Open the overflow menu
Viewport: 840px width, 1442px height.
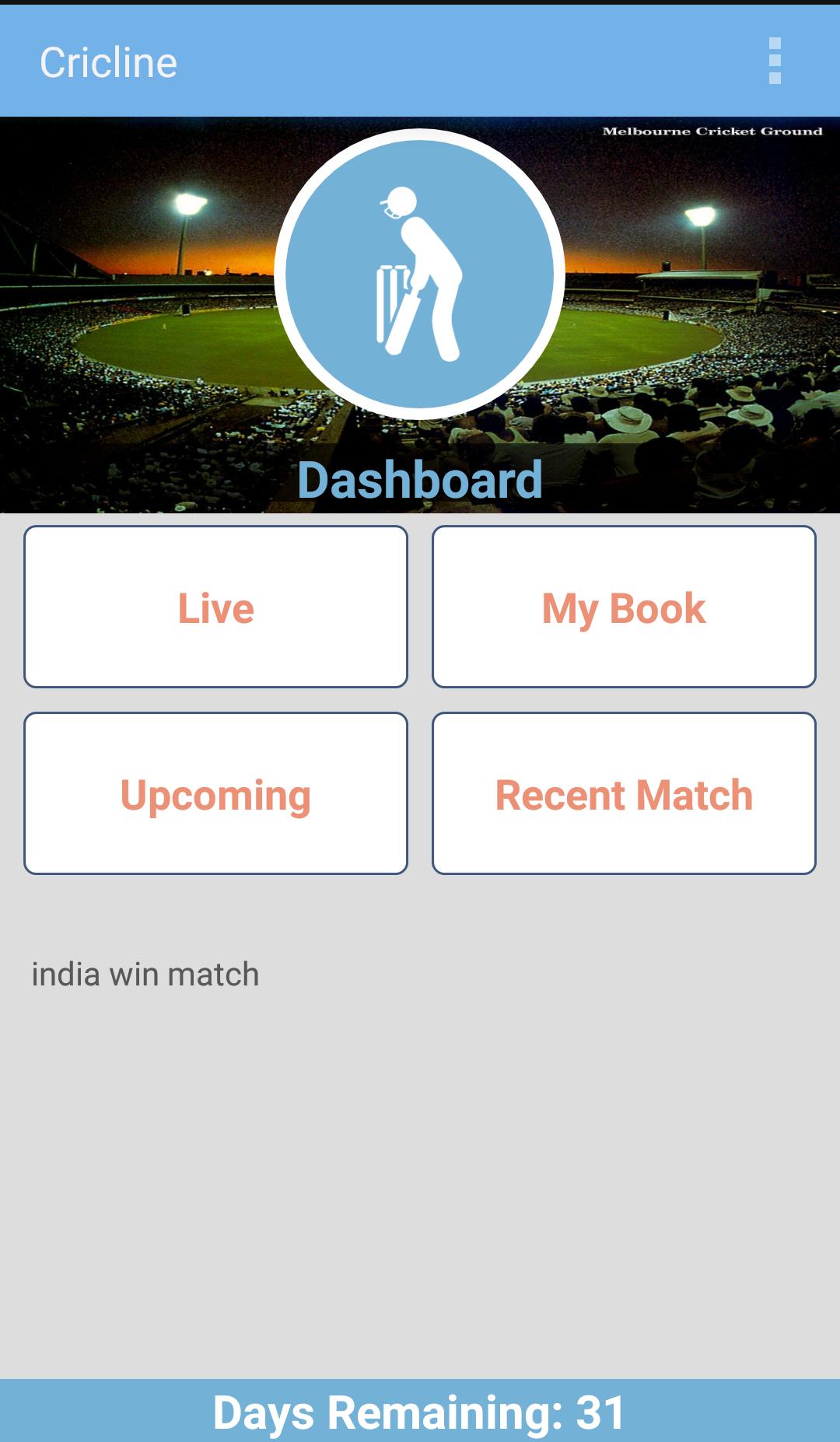(x=774, y=61)
